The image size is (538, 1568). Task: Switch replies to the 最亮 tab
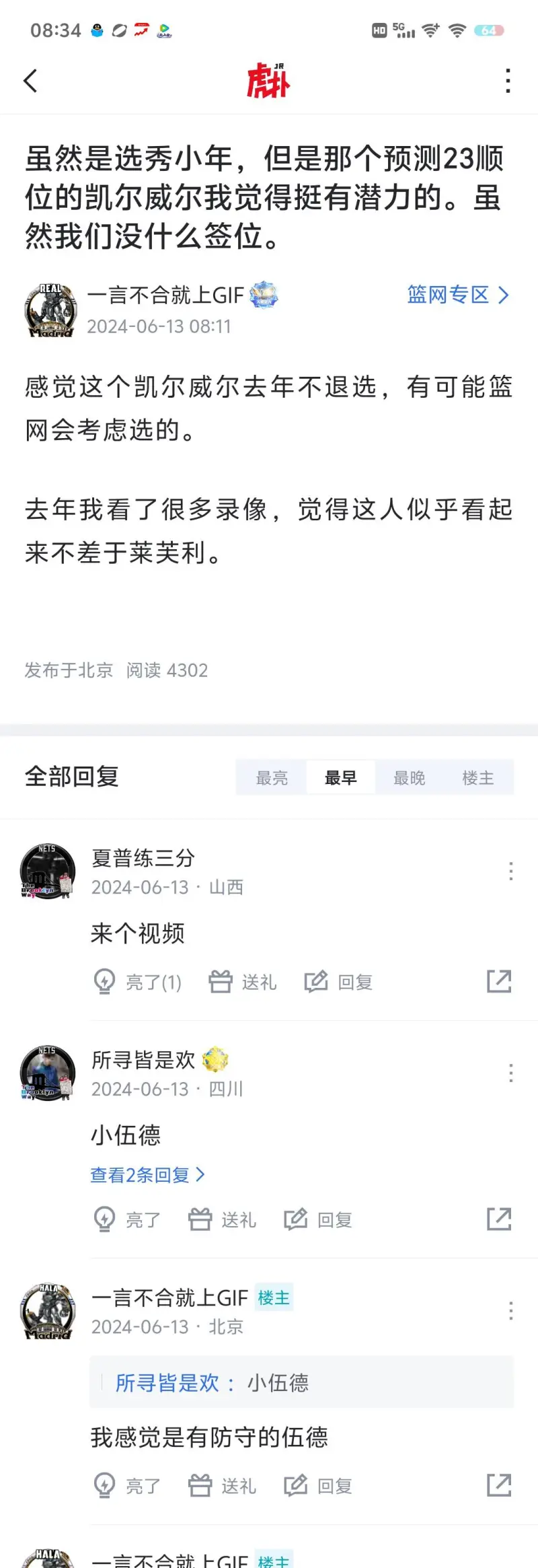tap(272, 778)
